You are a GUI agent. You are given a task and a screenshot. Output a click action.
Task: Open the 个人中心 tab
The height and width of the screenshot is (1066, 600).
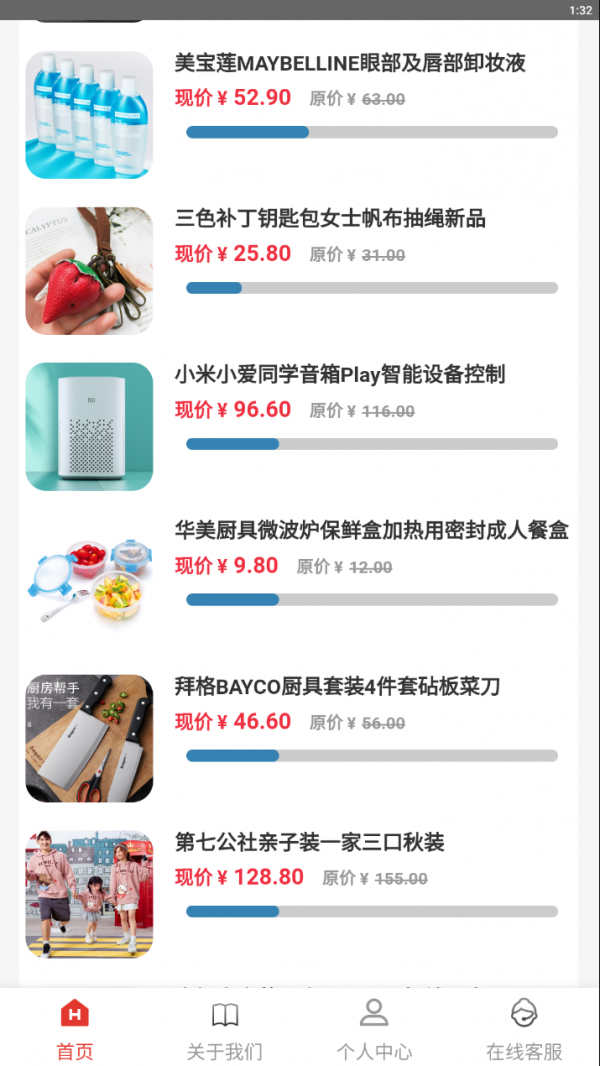pyautogui.click(x=374, y=1028)
